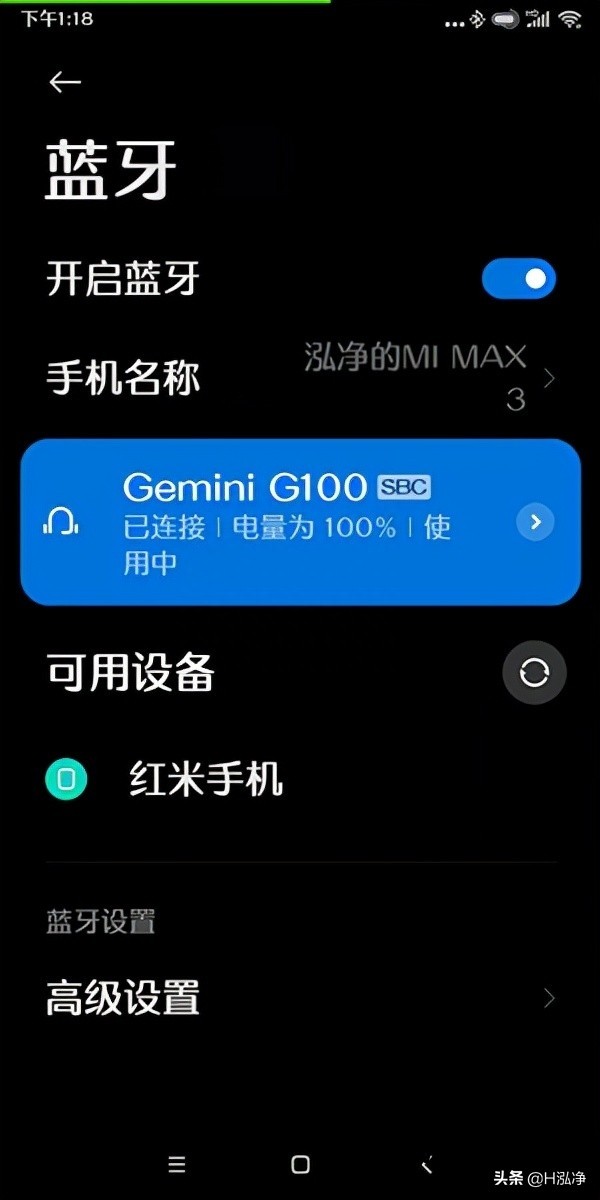The width and height of the screenshot is (600, 1200).
Task: Turn off the 开启蓝牙 switch
Action: tap(518, 279)
